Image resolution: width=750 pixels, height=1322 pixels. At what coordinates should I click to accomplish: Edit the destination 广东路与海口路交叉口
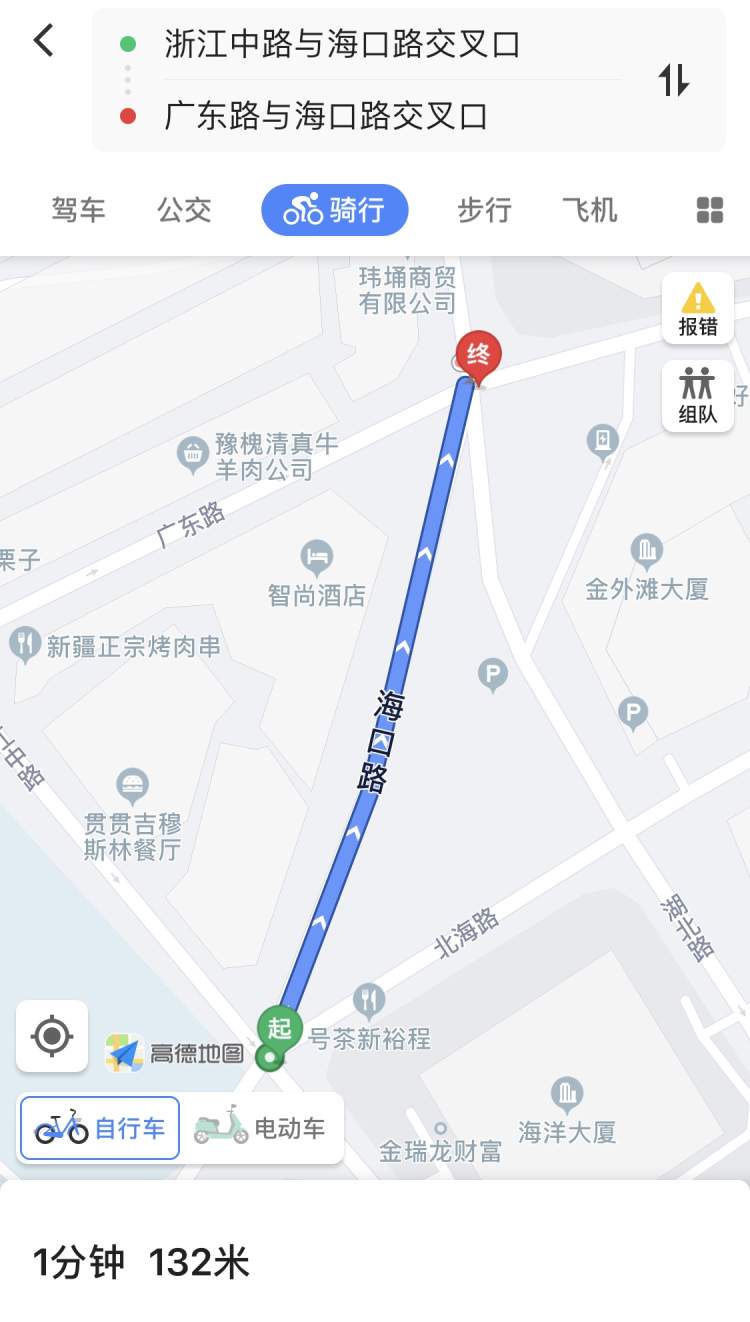(x=326, y=117)
